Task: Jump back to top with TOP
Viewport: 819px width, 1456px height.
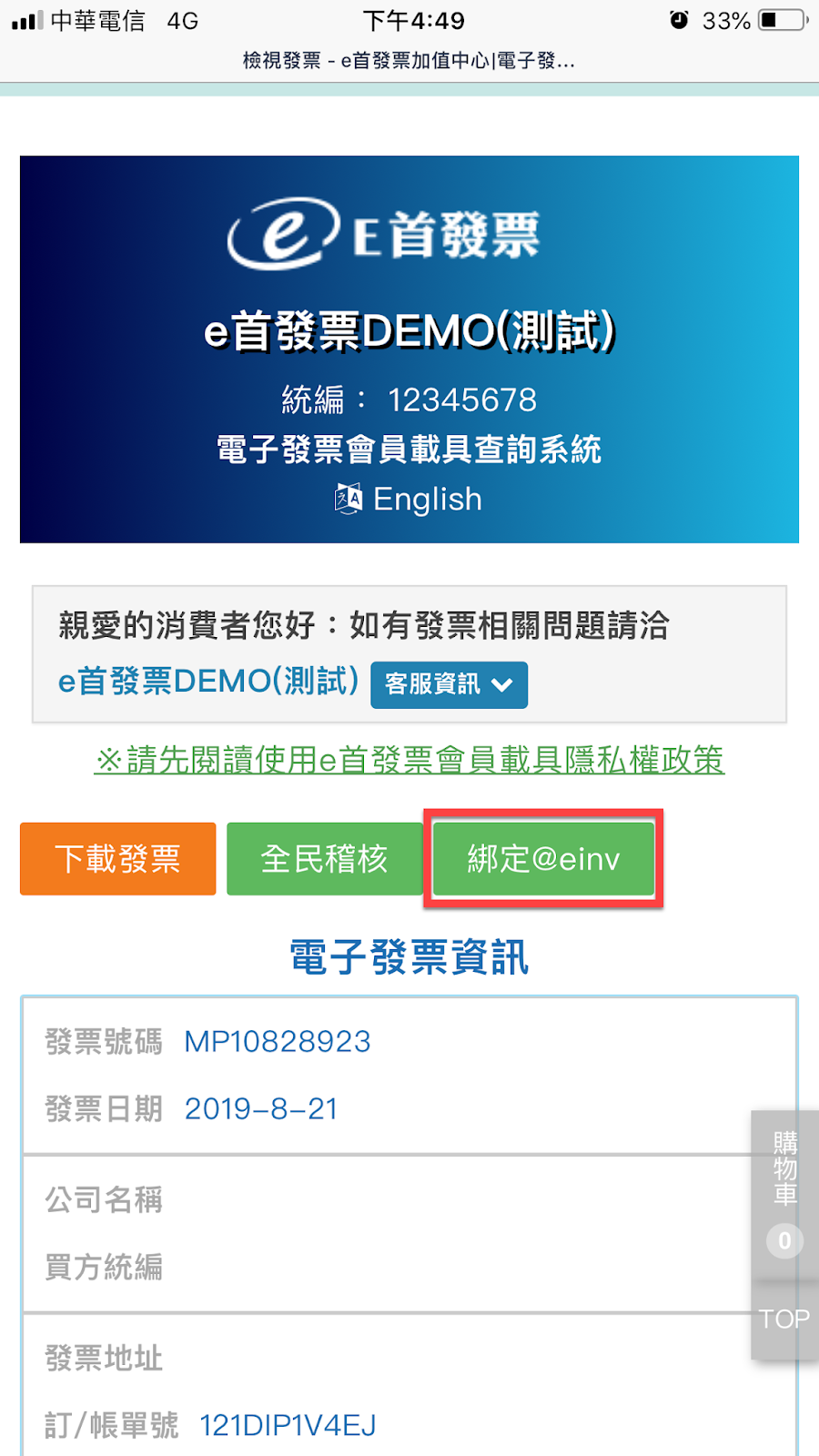Action: pos(785,1319)
